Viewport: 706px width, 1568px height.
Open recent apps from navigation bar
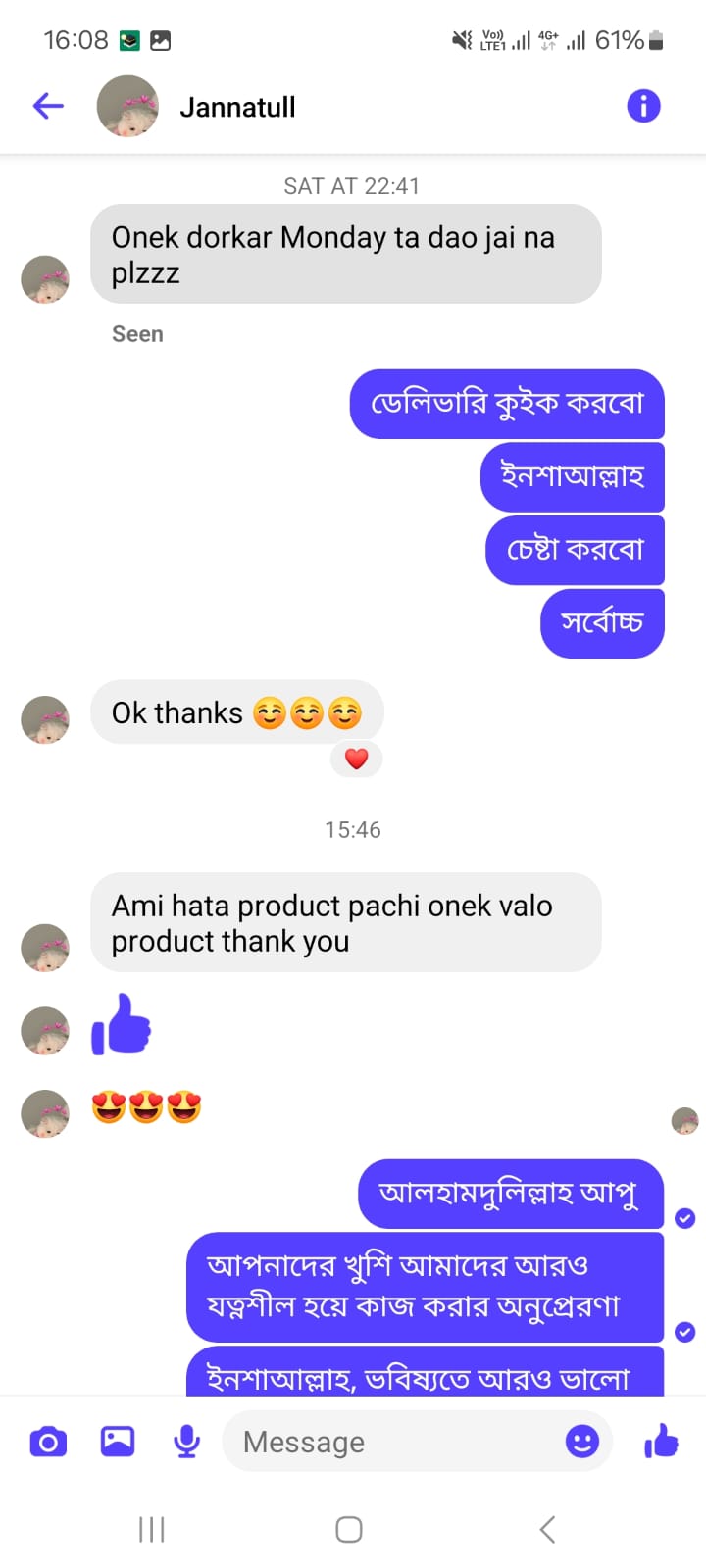[151, 1529]
